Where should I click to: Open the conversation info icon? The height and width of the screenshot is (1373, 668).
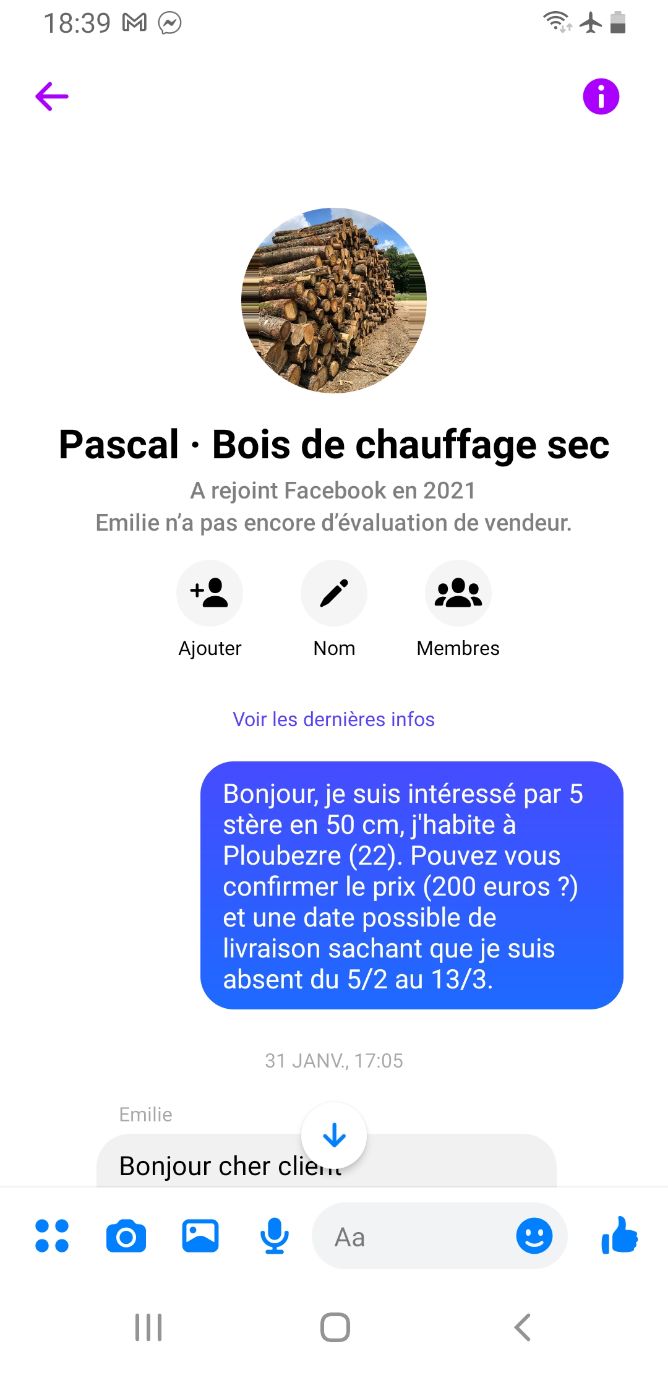tap(601, 96)
